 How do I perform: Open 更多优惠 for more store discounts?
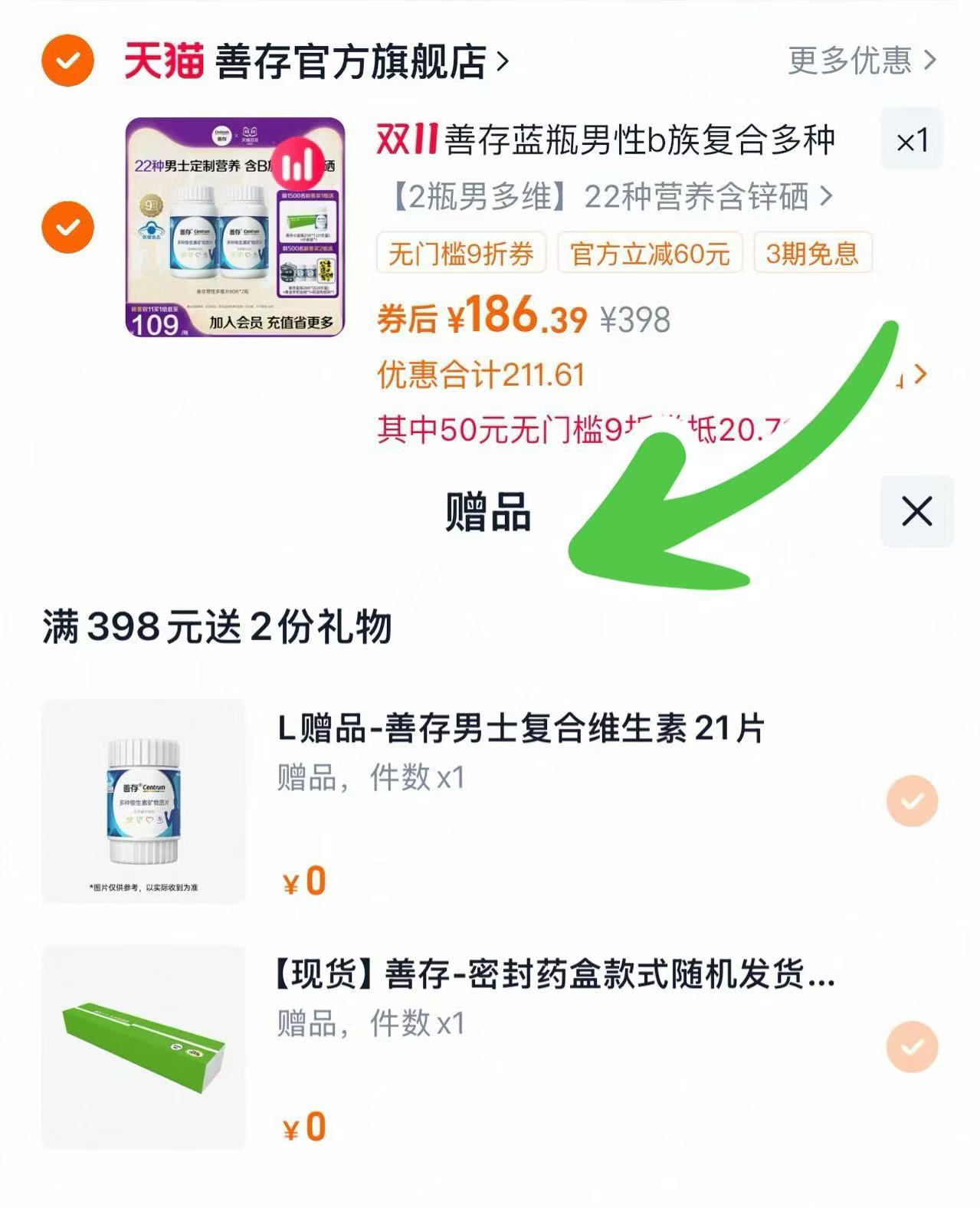[851, 62]
